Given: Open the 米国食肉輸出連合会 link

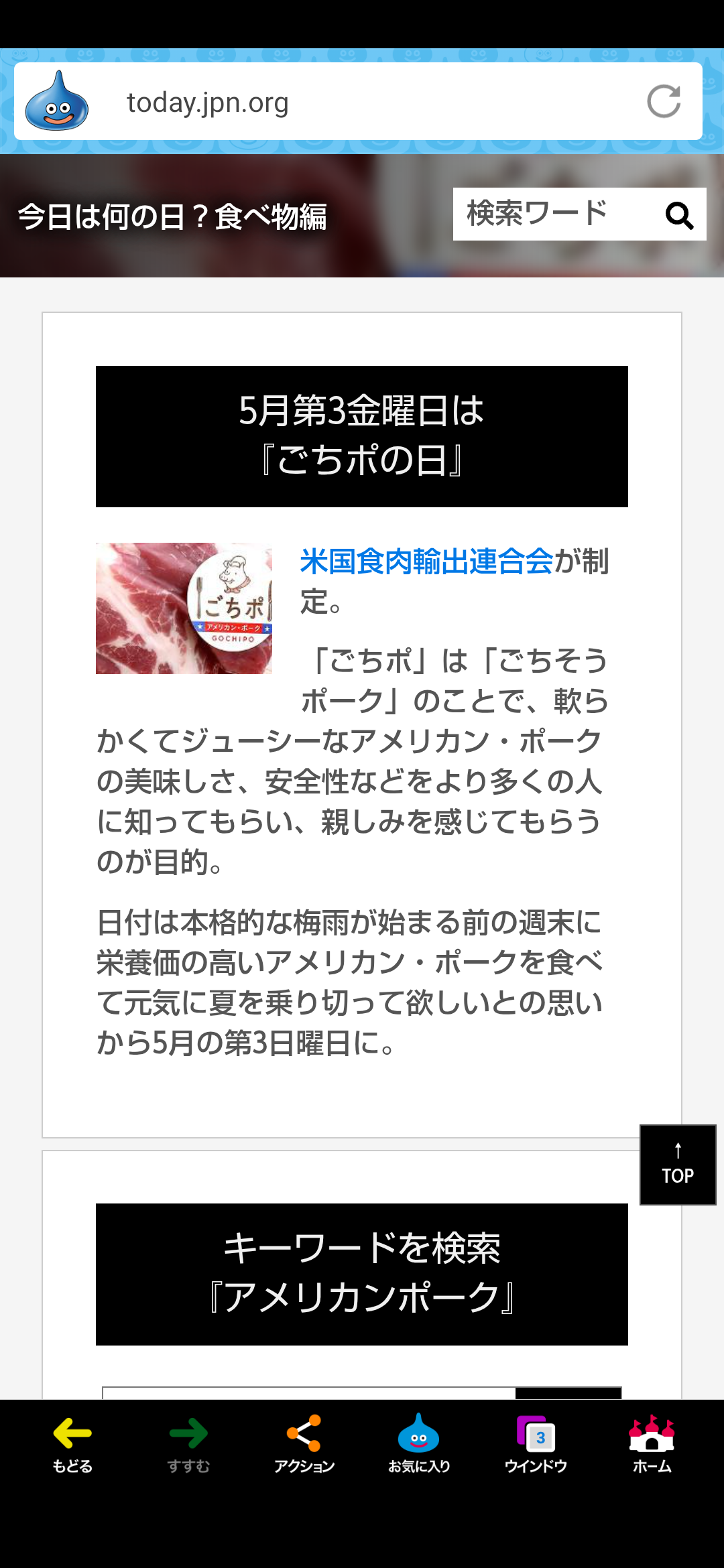Looking at the screenshot, I should [426, 562].
